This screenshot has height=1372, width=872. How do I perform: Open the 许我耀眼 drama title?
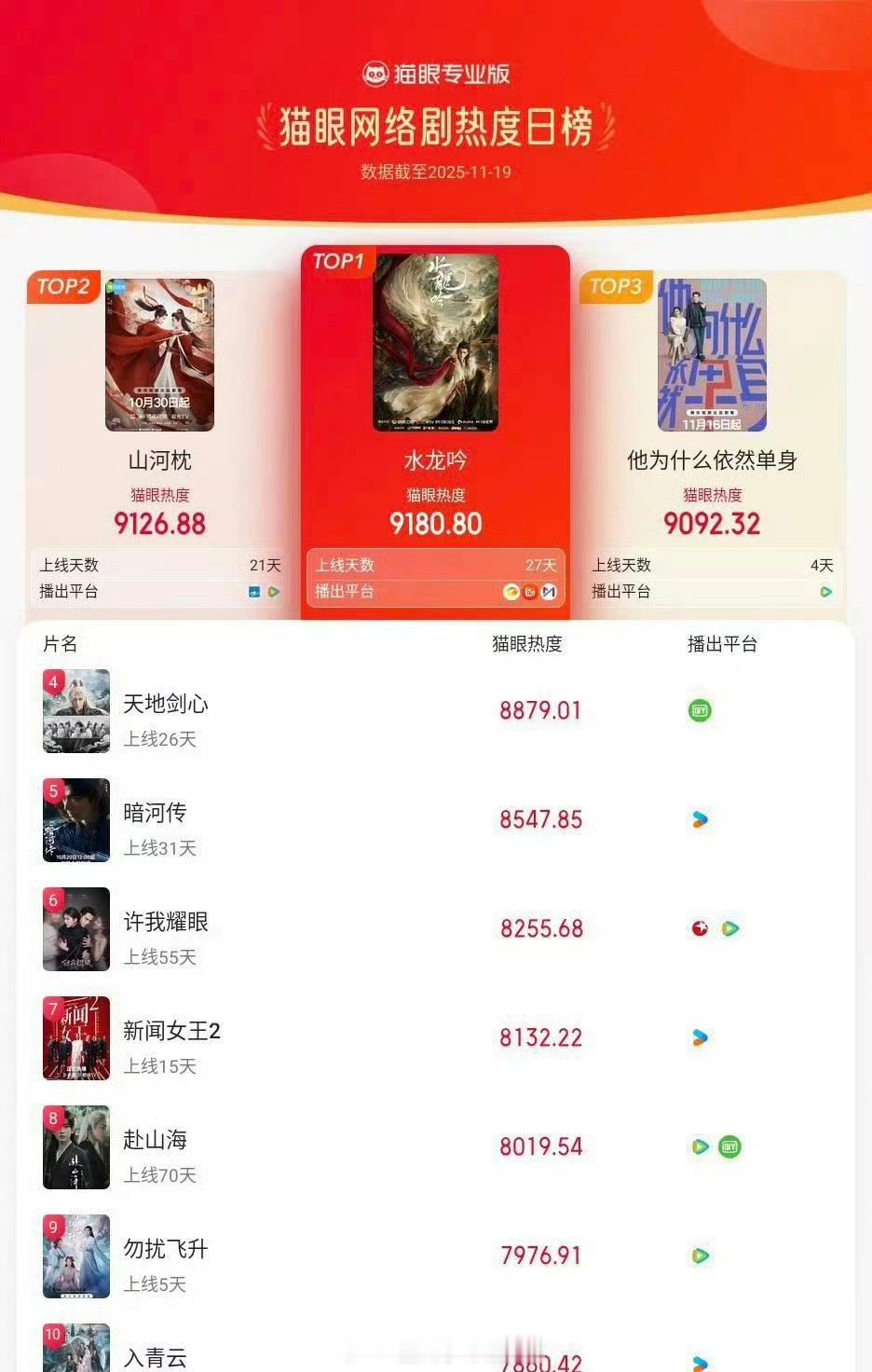pyautogui.click(x=168, y=922)
